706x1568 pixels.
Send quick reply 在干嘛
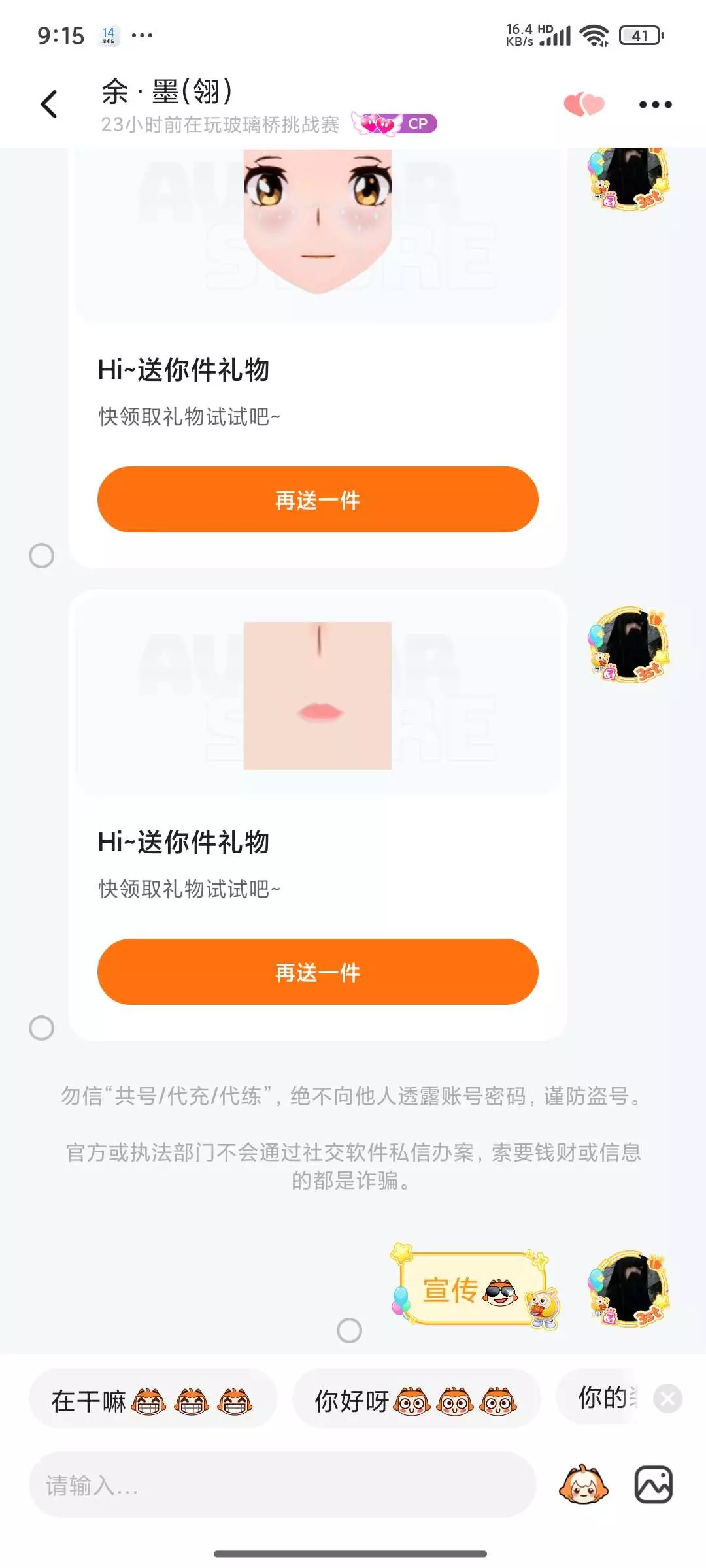click(x=153, y=1401)
